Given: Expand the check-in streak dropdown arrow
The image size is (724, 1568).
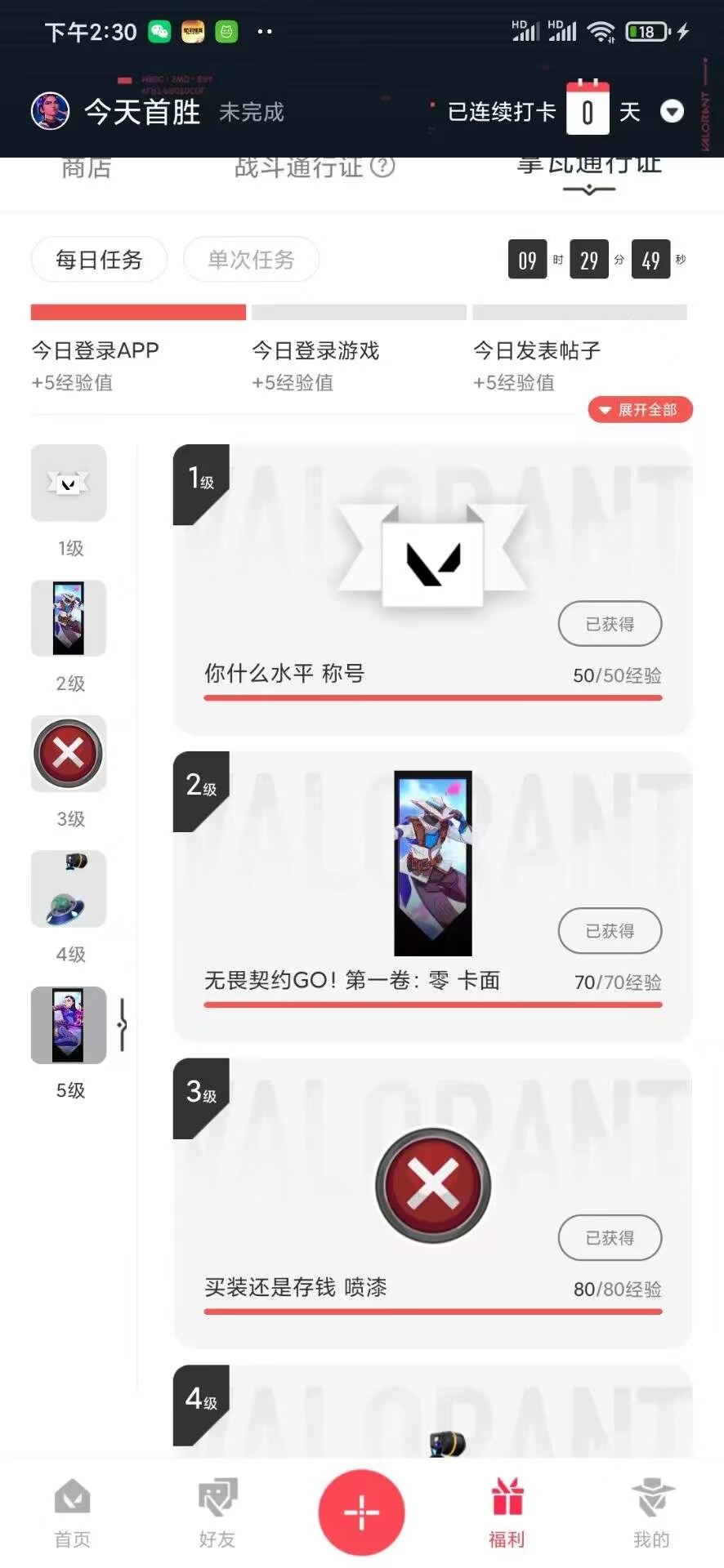Looking at the screenshot, I should click(672, 111).
